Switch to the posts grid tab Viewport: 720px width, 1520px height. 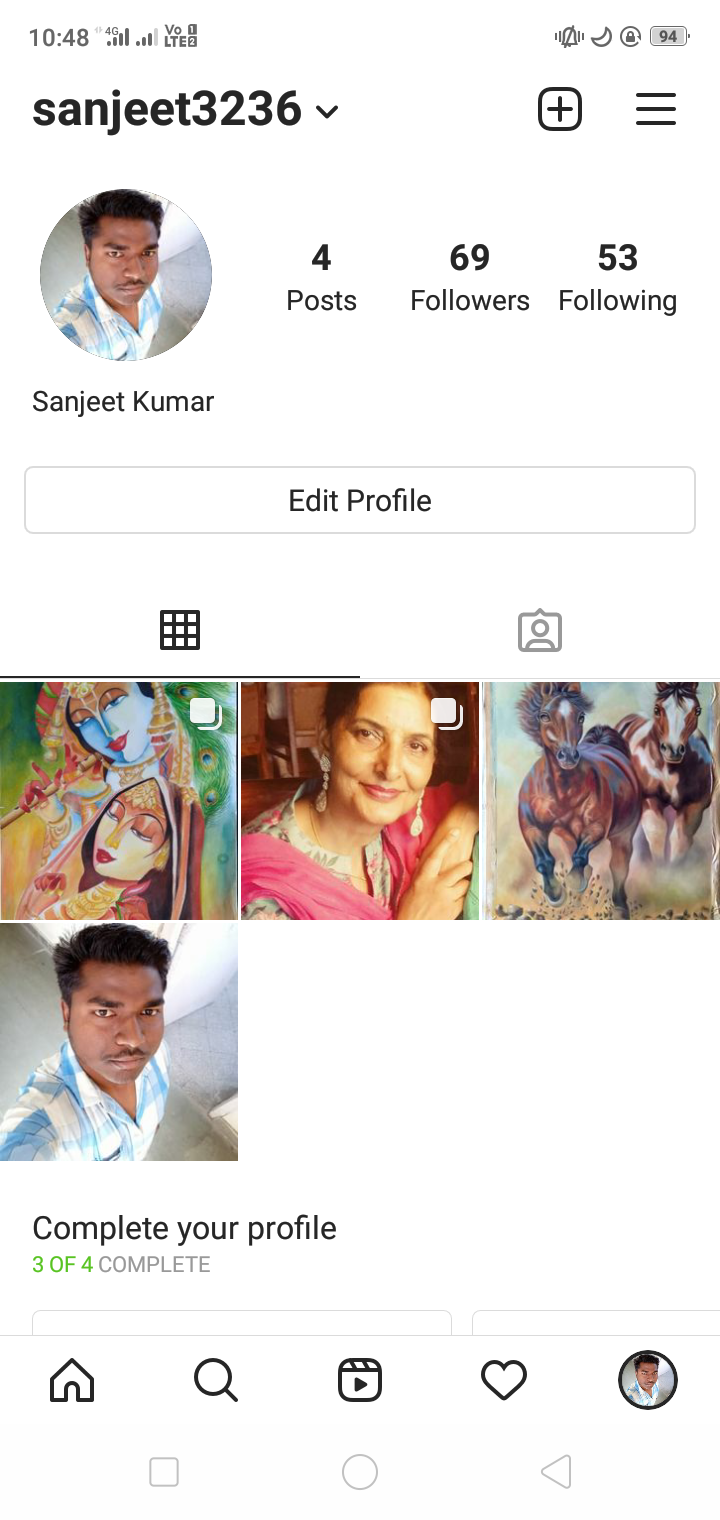pyautogui.click(x=180, y=631)
